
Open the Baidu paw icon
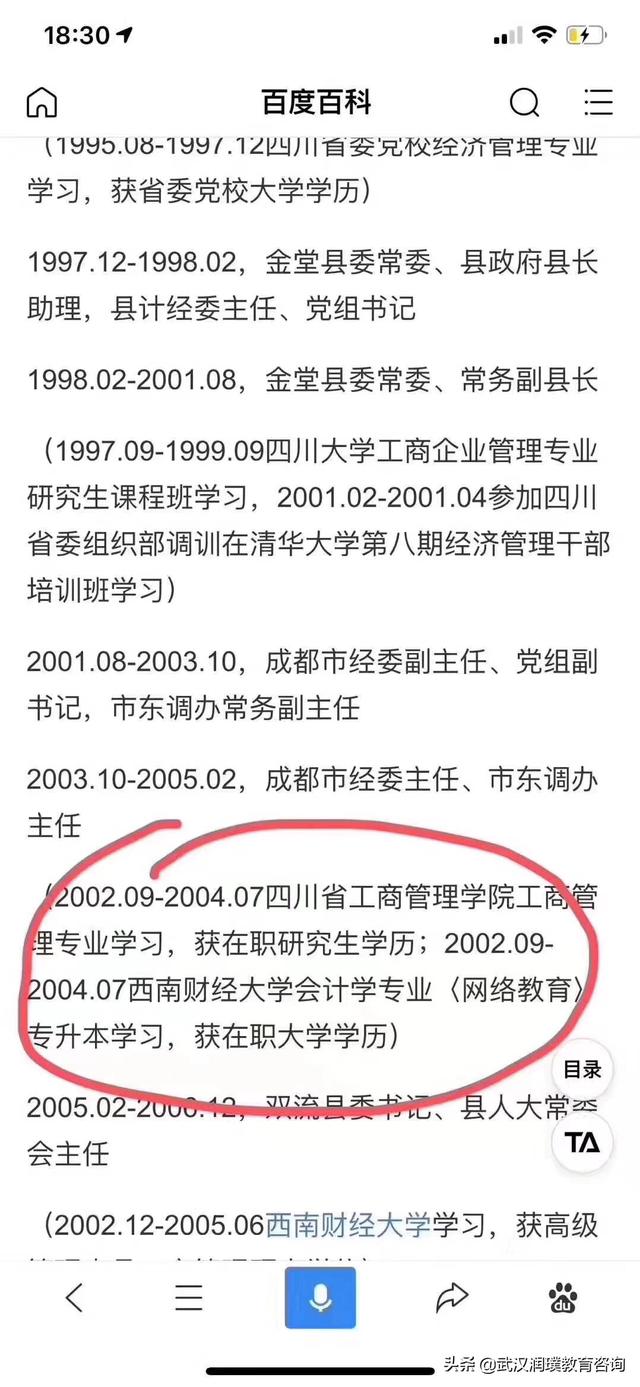pyautogui.click(x=563, y=1298)
